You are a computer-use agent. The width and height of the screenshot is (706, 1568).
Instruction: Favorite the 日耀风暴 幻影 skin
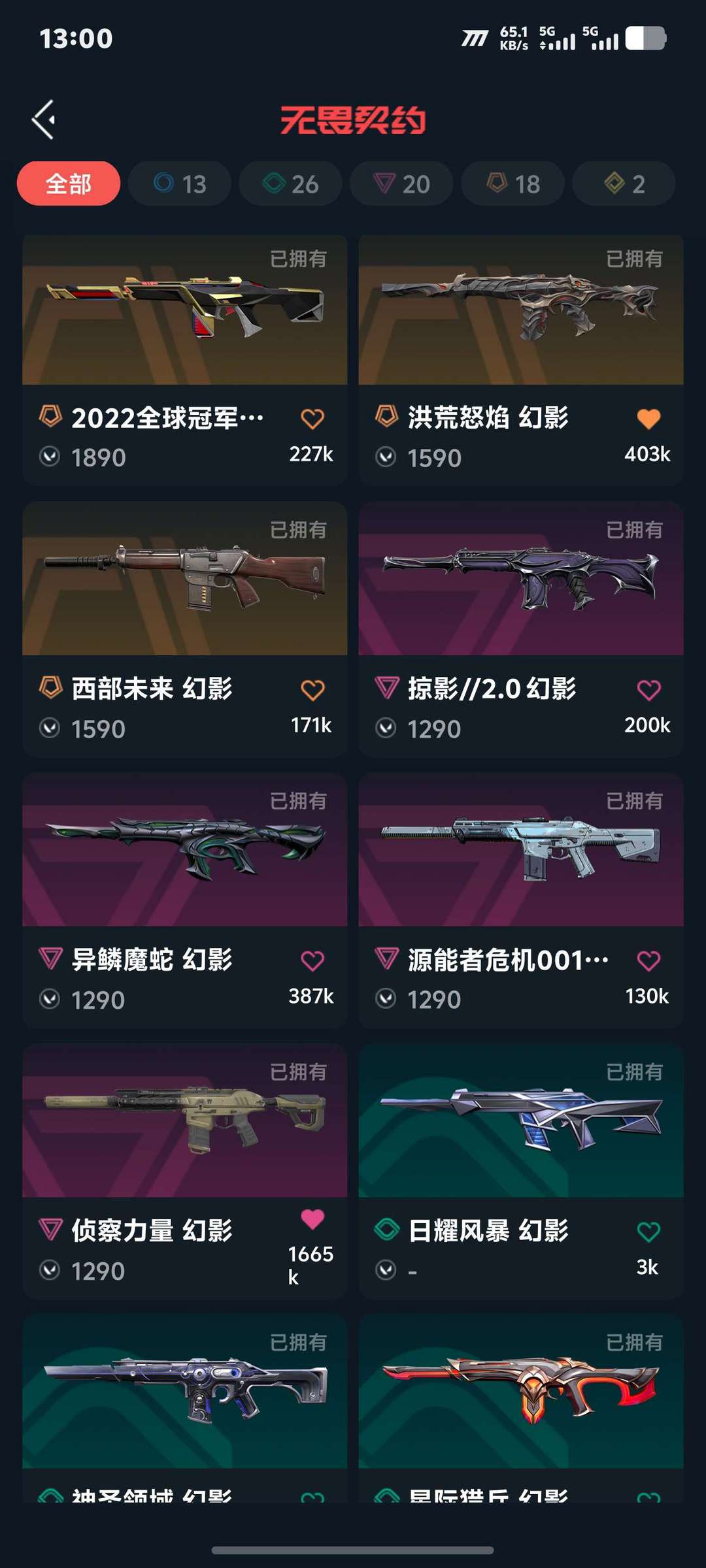(x=648, y=1230)
